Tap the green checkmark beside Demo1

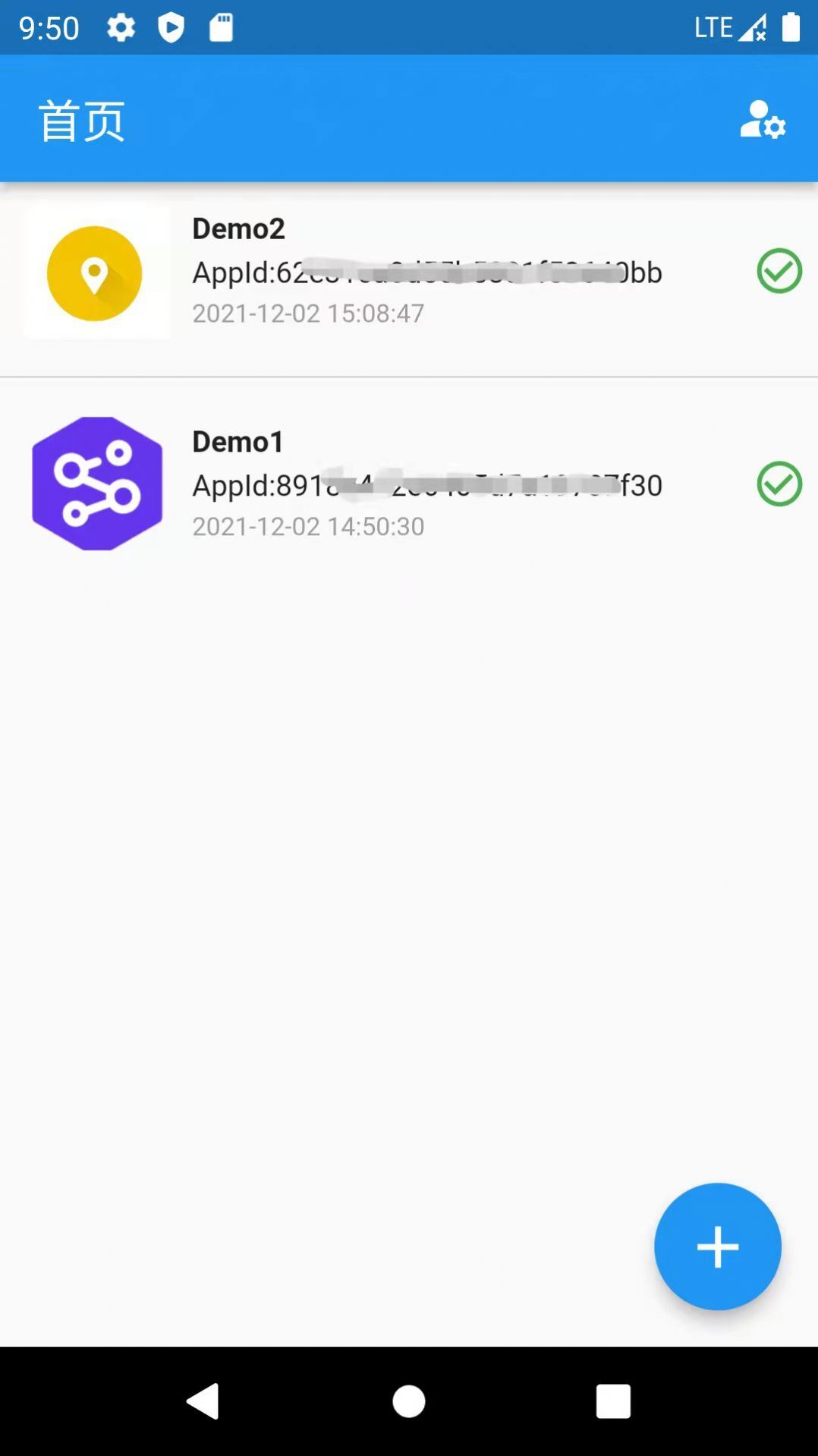[779, 484]
